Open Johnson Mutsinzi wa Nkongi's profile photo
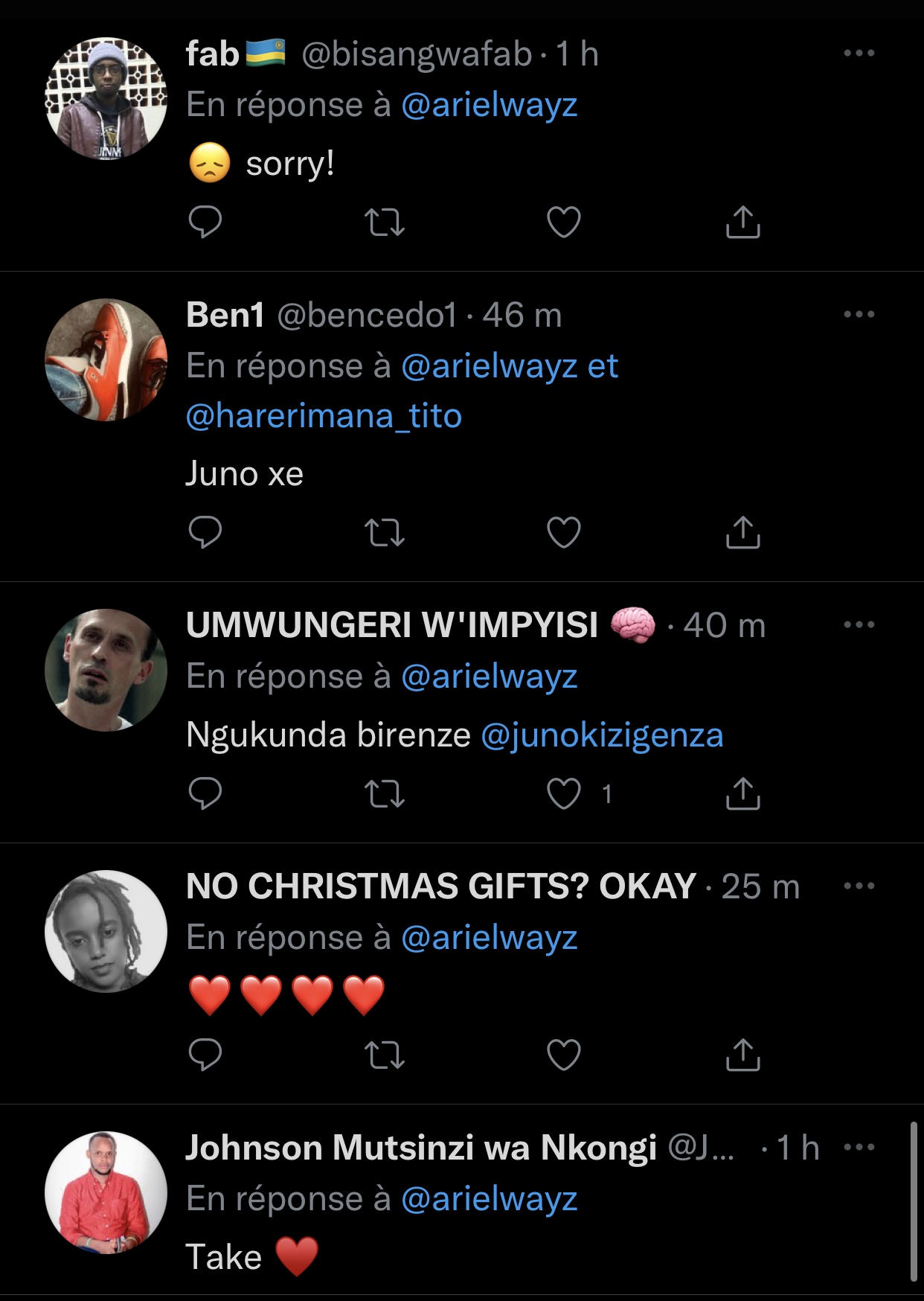 [106, 1192]
